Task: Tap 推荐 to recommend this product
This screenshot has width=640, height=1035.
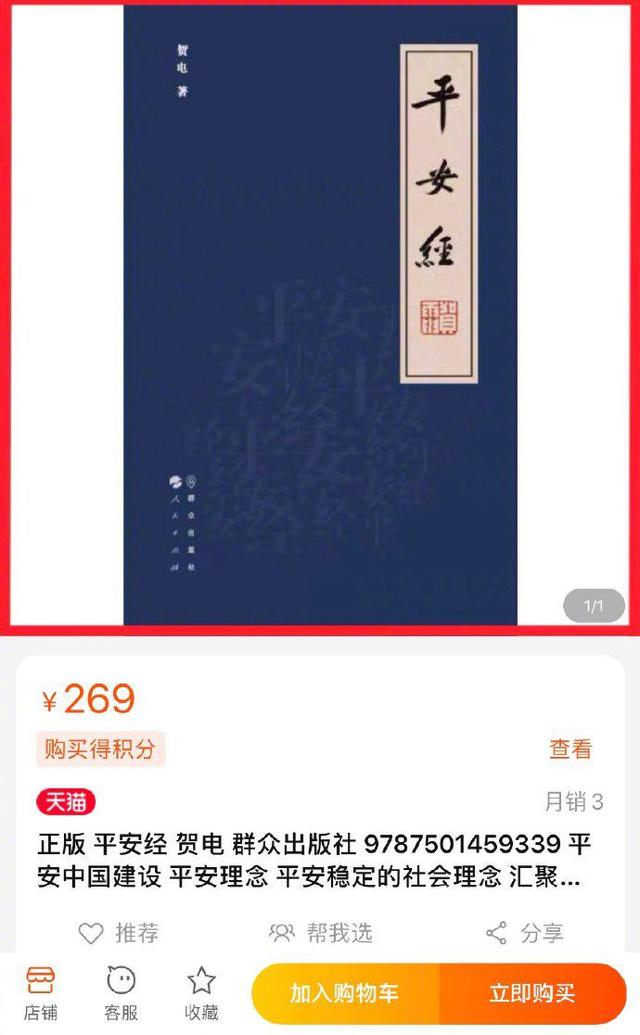Action: (119, 933)
